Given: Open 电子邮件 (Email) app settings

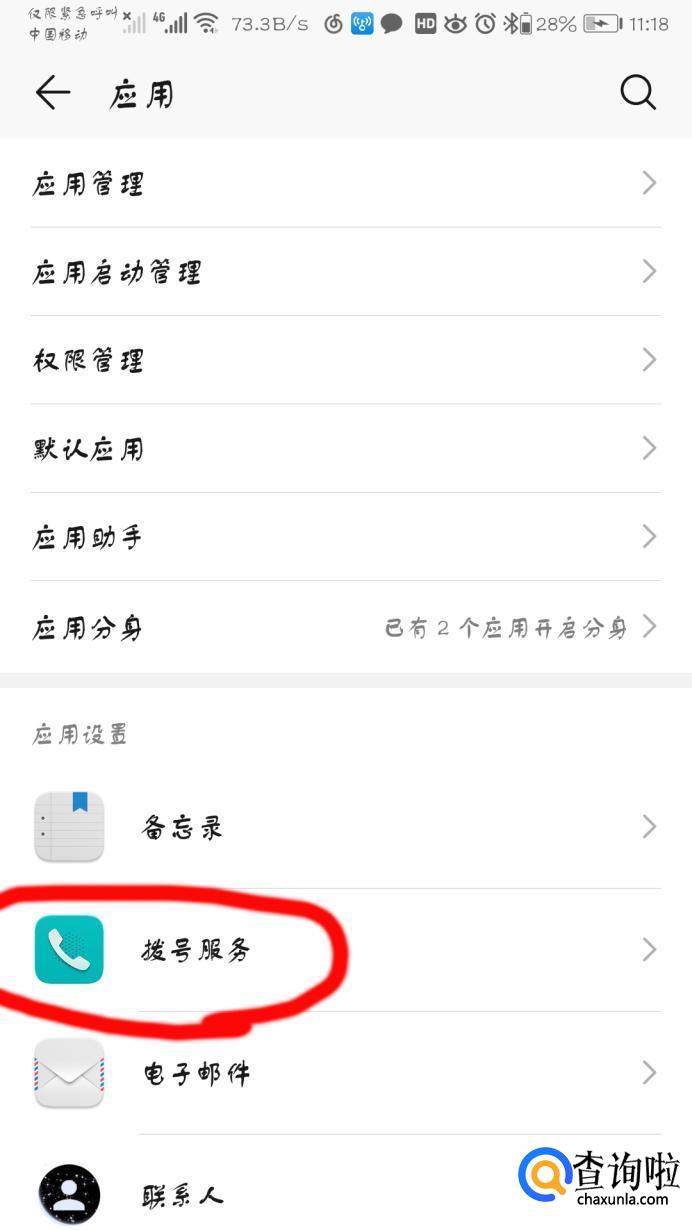Looking at the screenshot, I should [x=345, y=1073].
